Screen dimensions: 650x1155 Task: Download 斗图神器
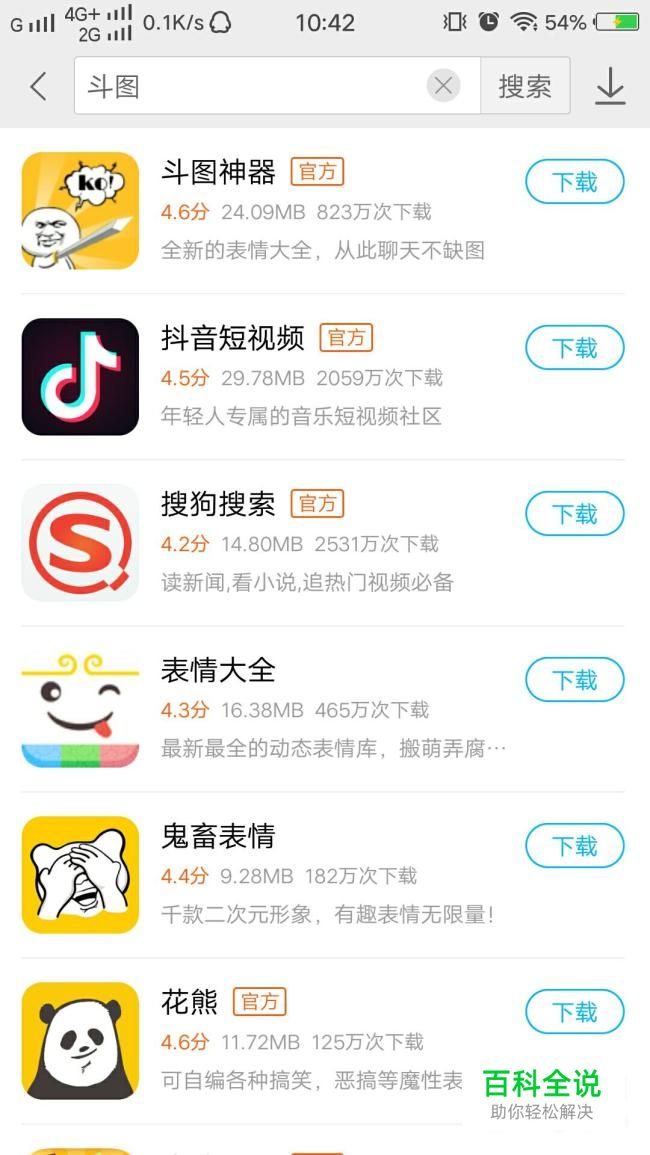(574, 182)
